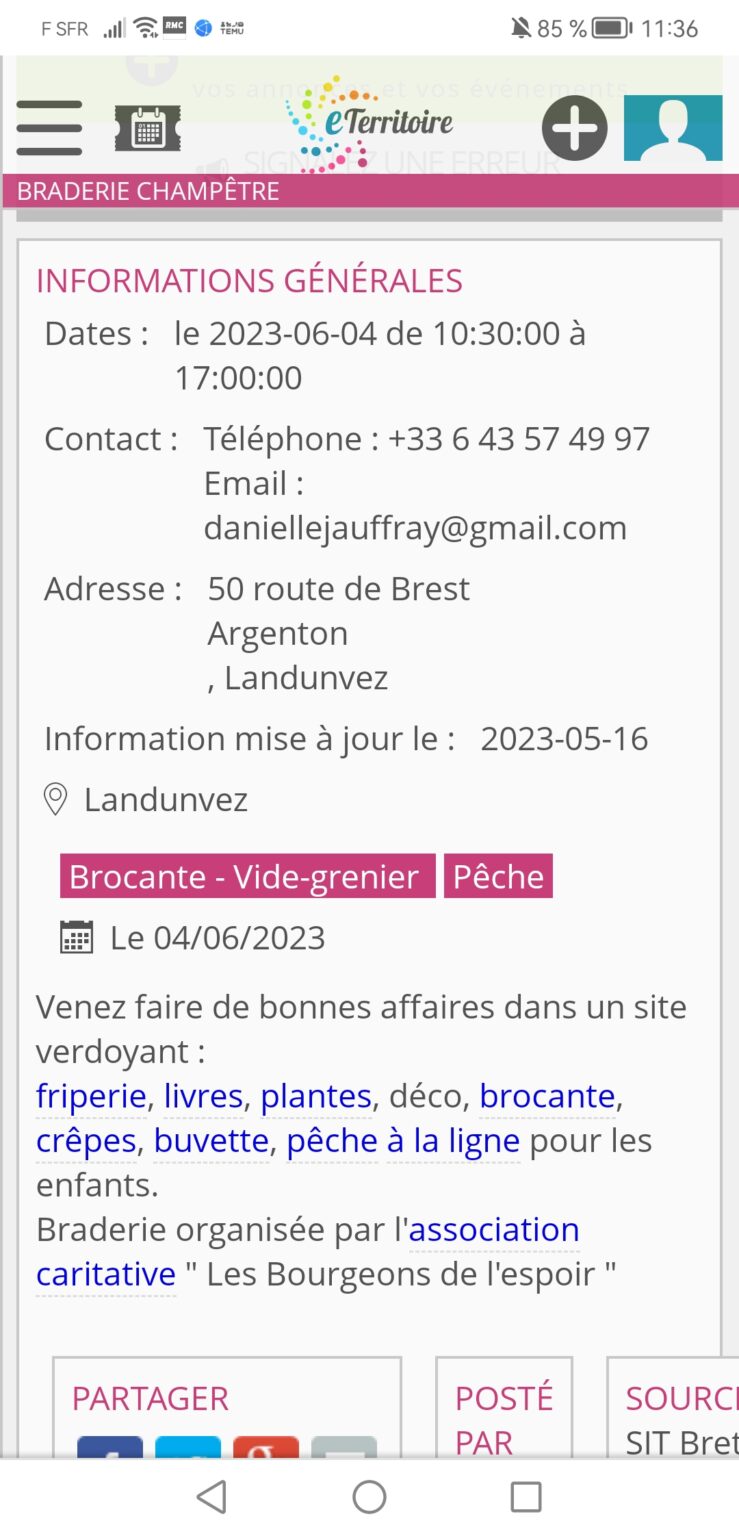Go to the phone's home screen
The image size is (739, 1536).
[369, 1497]
